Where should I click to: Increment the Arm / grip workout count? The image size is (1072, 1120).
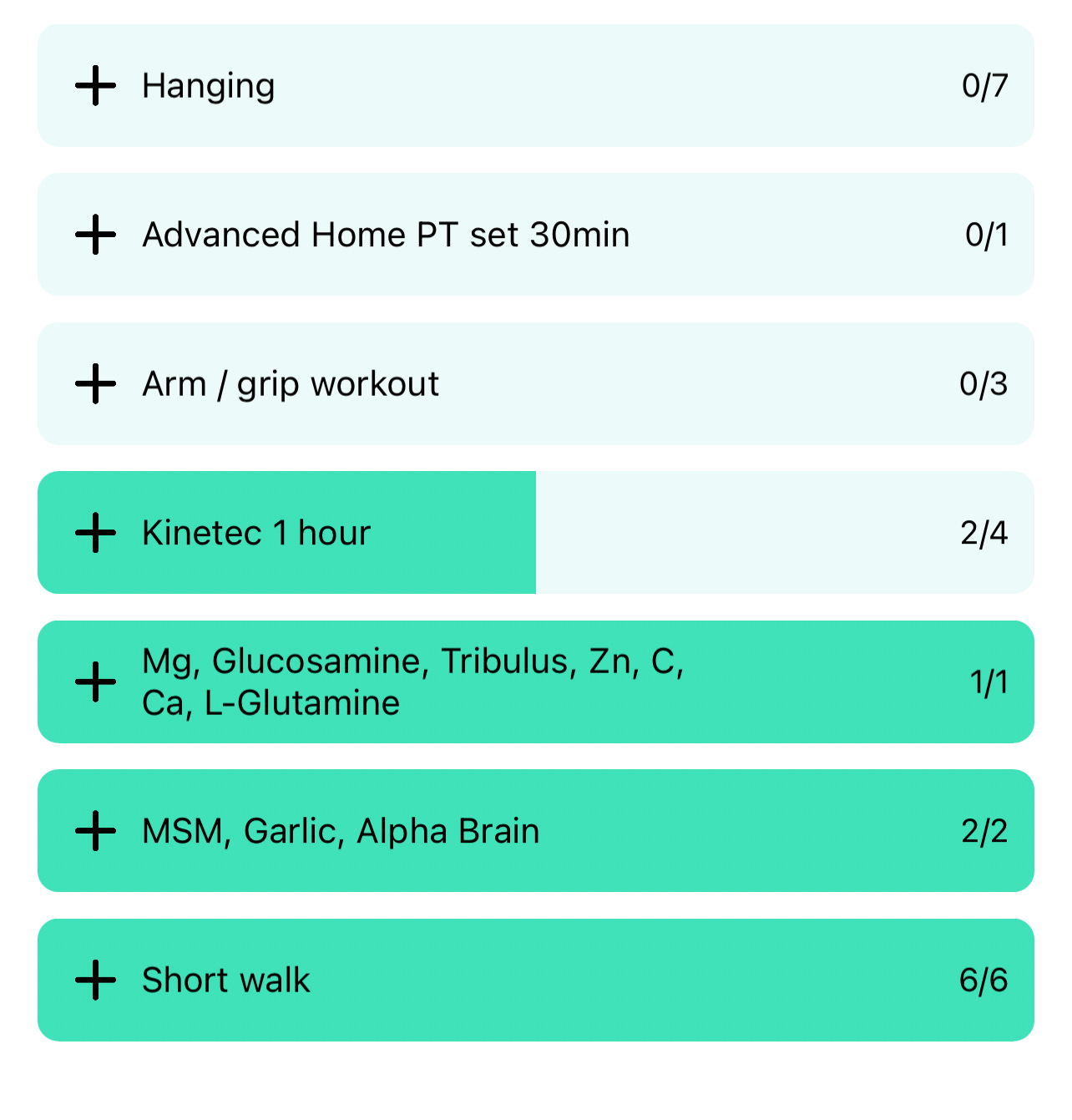coord(95,384)
